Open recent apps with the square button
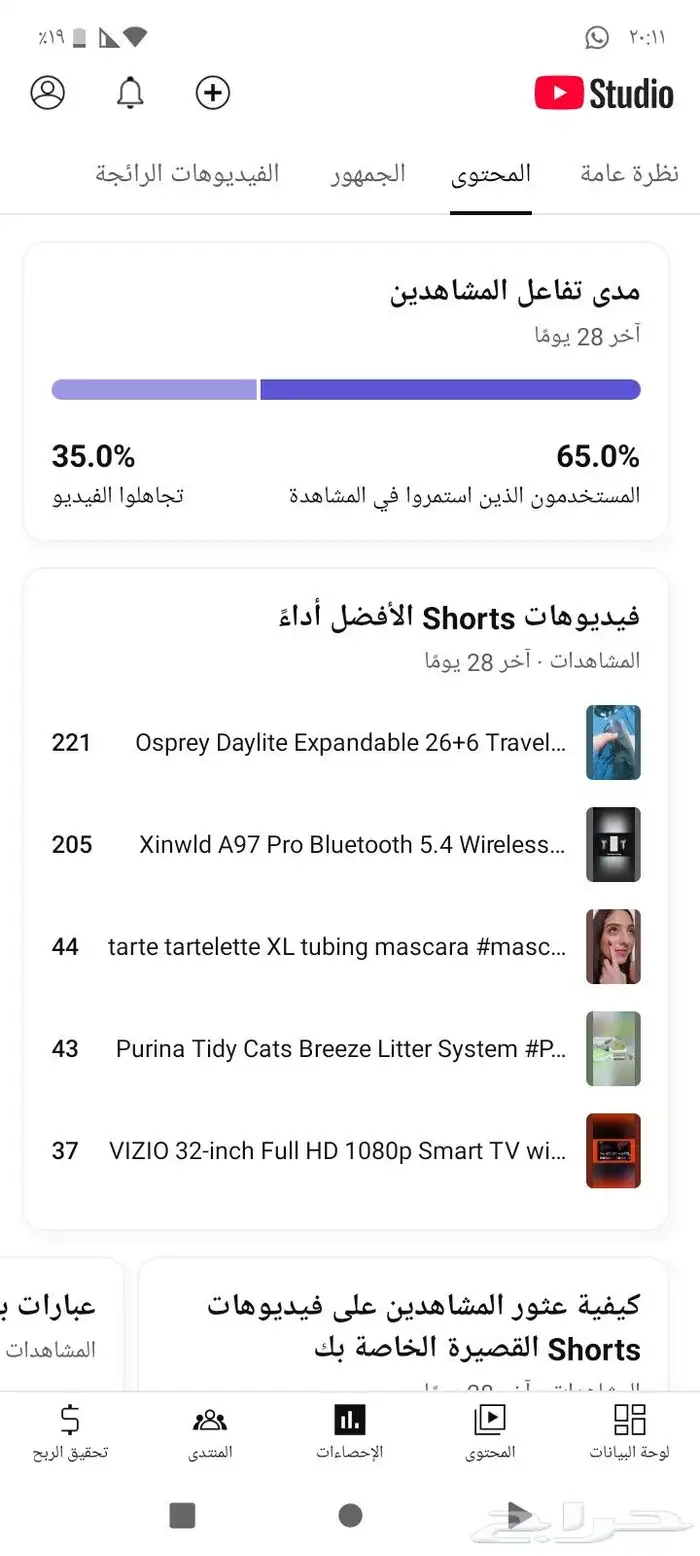 (182, 1515)
